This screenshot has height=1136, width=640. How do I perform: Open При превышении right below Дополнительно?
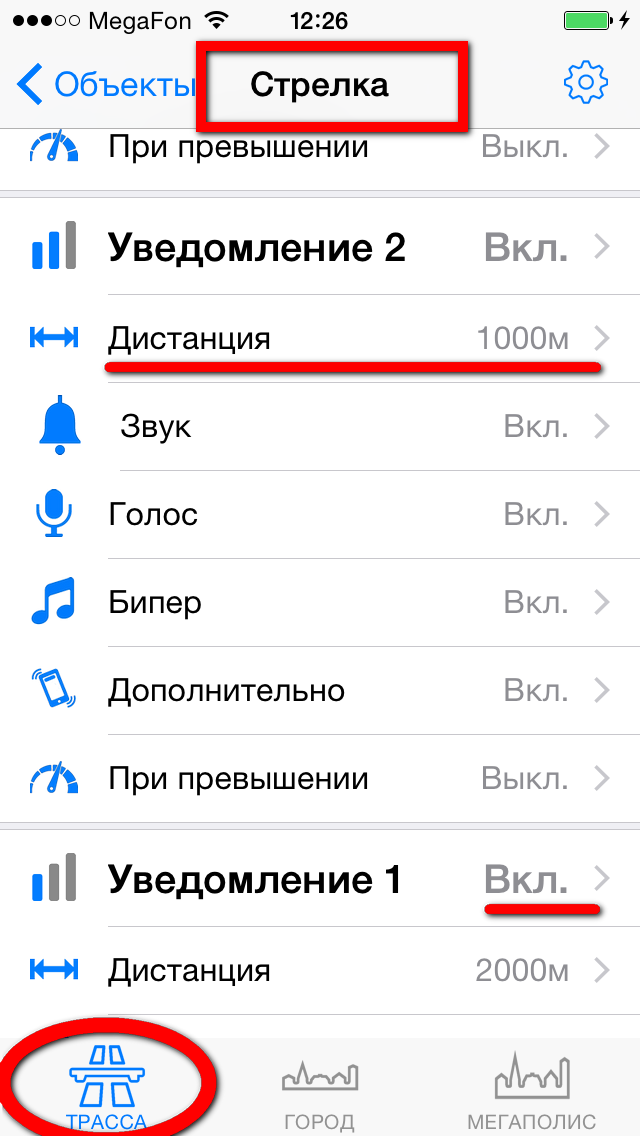point(320,779)
